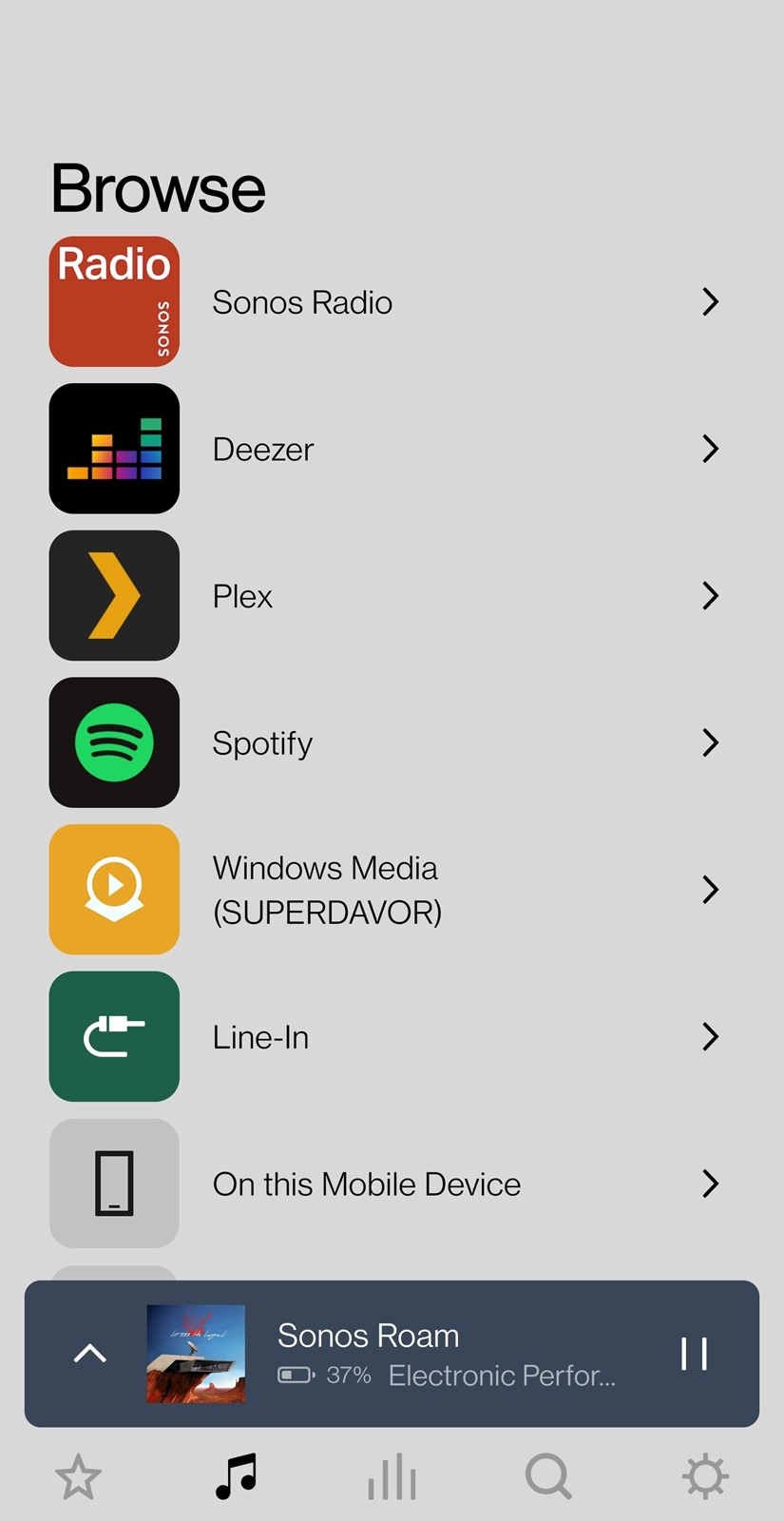
Task: Open Spotify
Action: point(392,742)
